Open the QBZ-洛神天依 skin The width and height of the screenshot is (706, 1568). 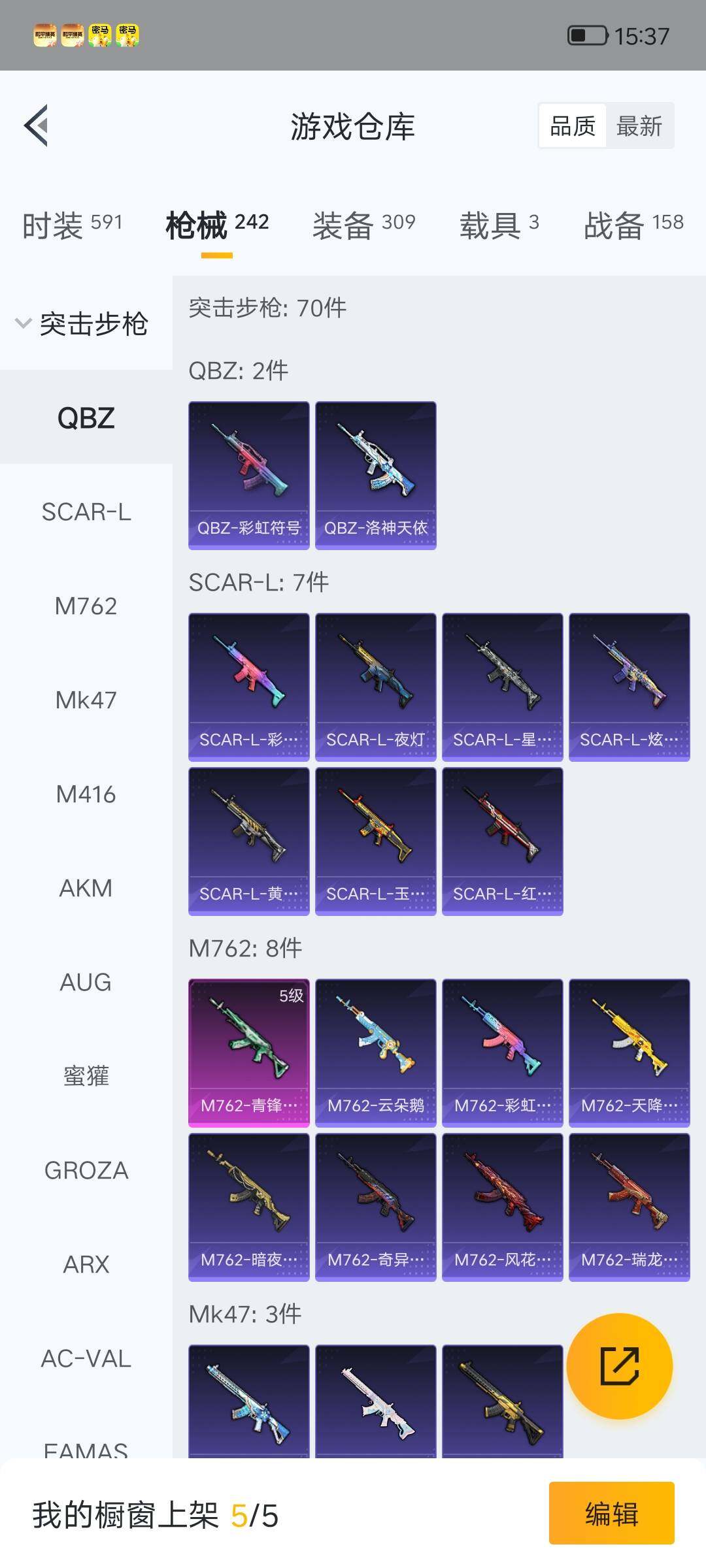[375, 475]
